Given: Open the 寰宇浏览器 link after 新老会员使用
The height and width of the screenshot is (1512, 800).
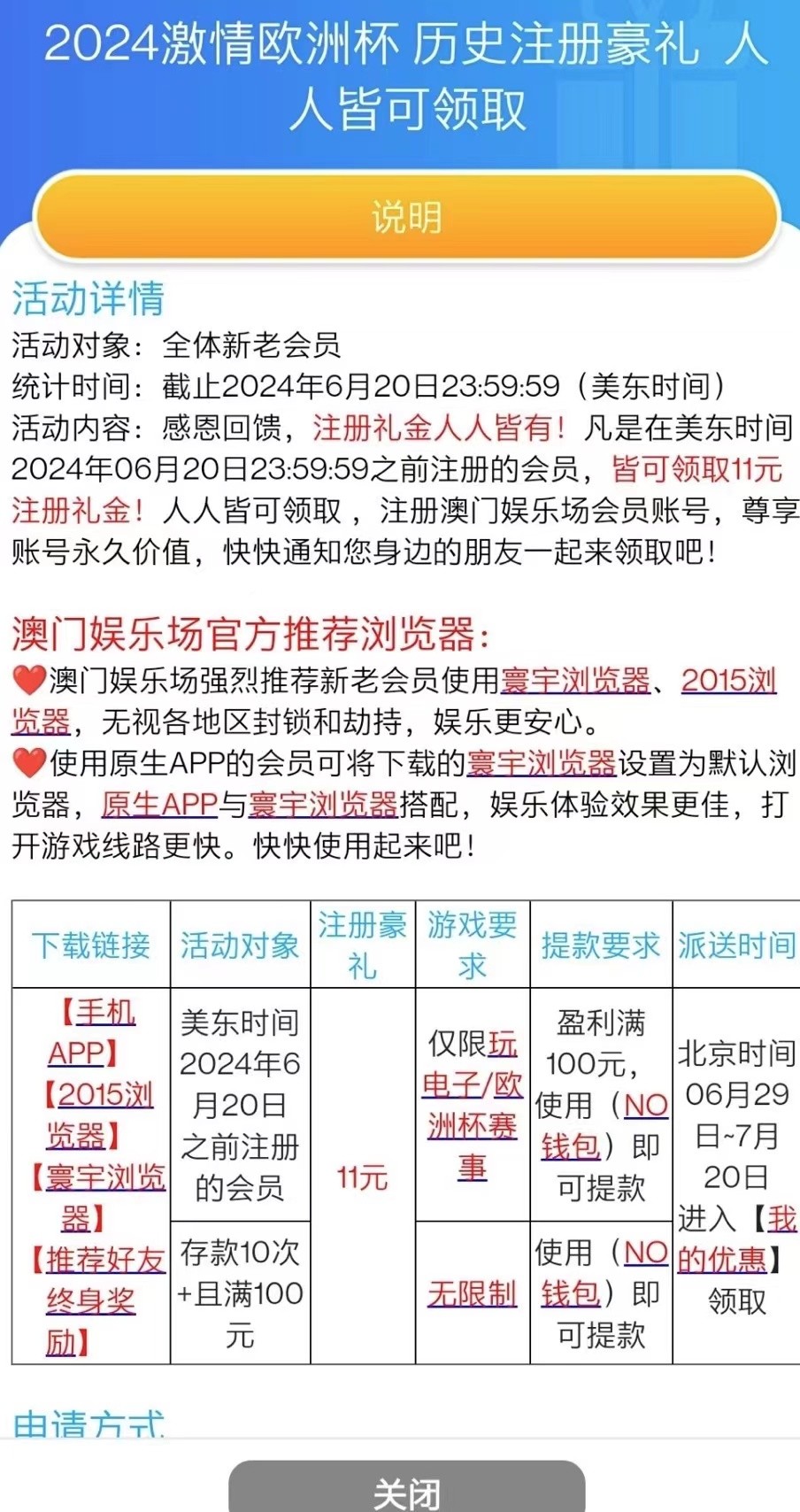Looking at the screenshot, I should click(x=575, y=681).
